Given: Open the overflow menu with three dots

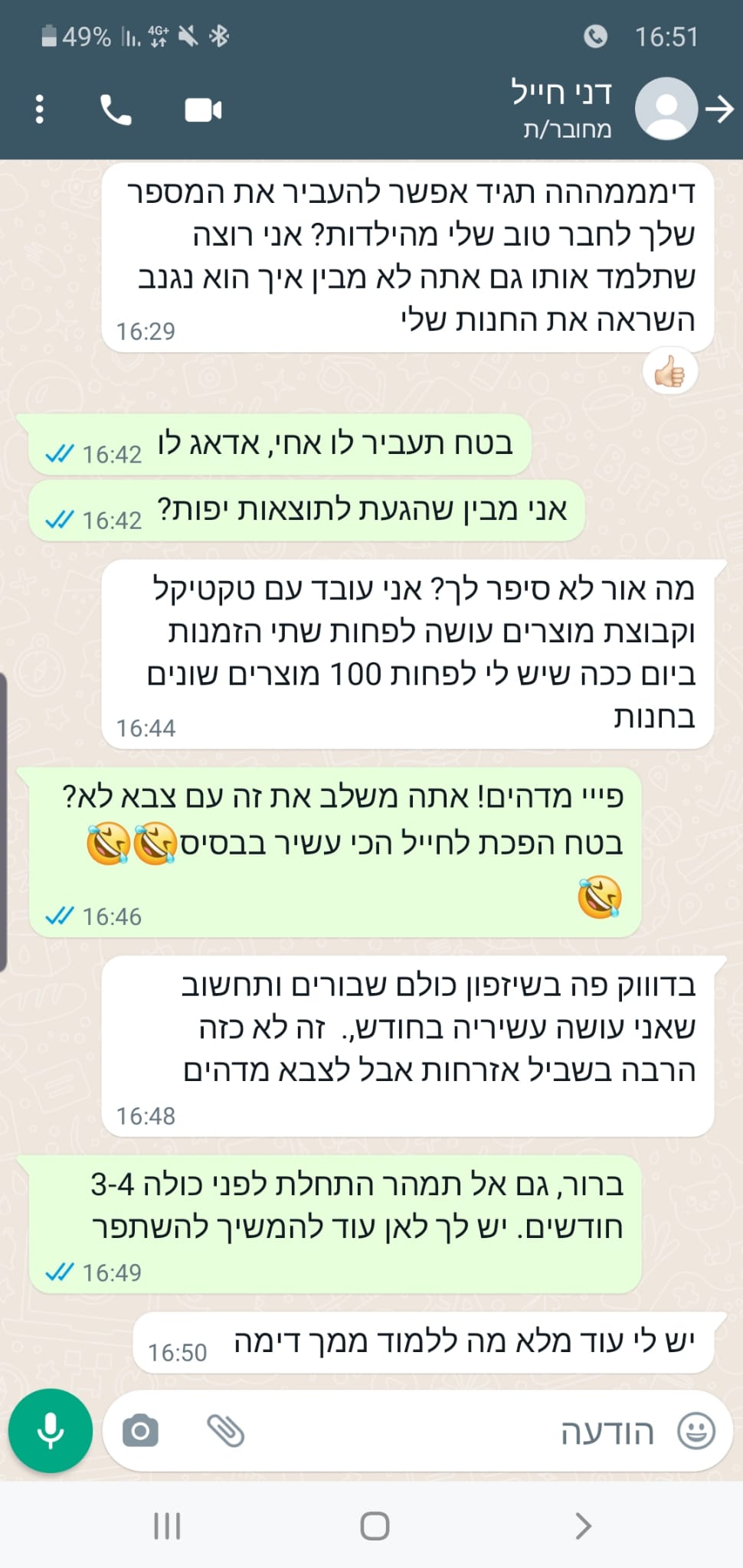Looking at the screenshot, I should [x=40, y=109].
